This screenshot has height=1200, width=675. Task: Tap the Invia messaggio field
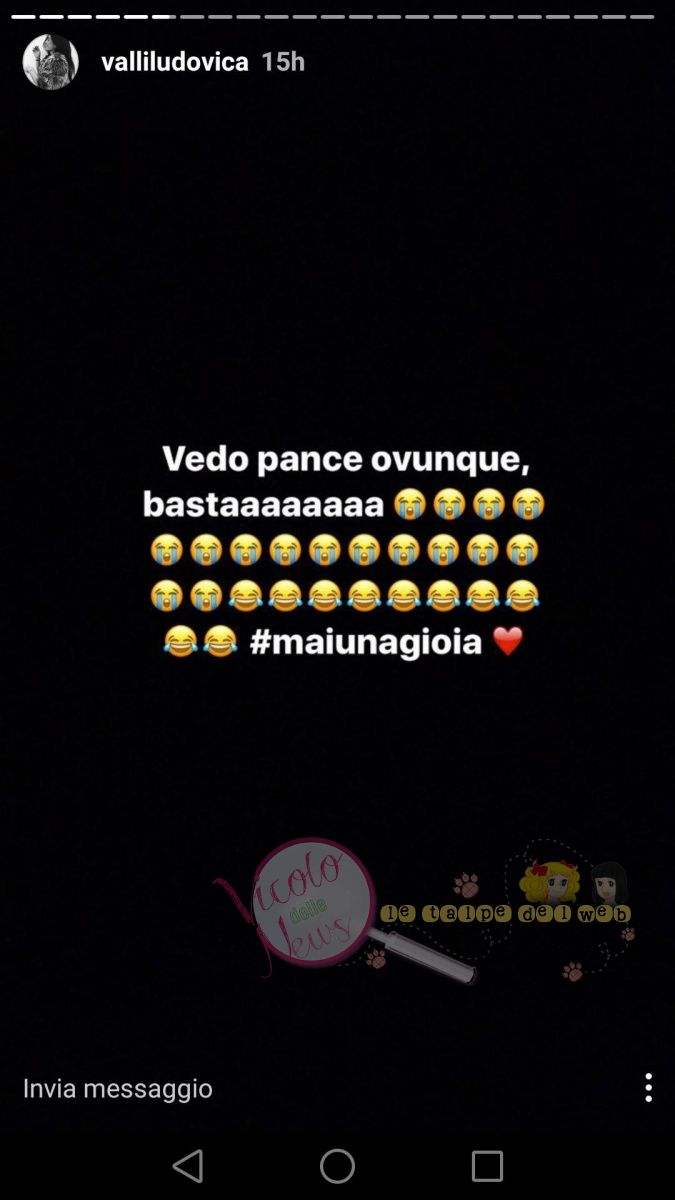[118, 1088]
